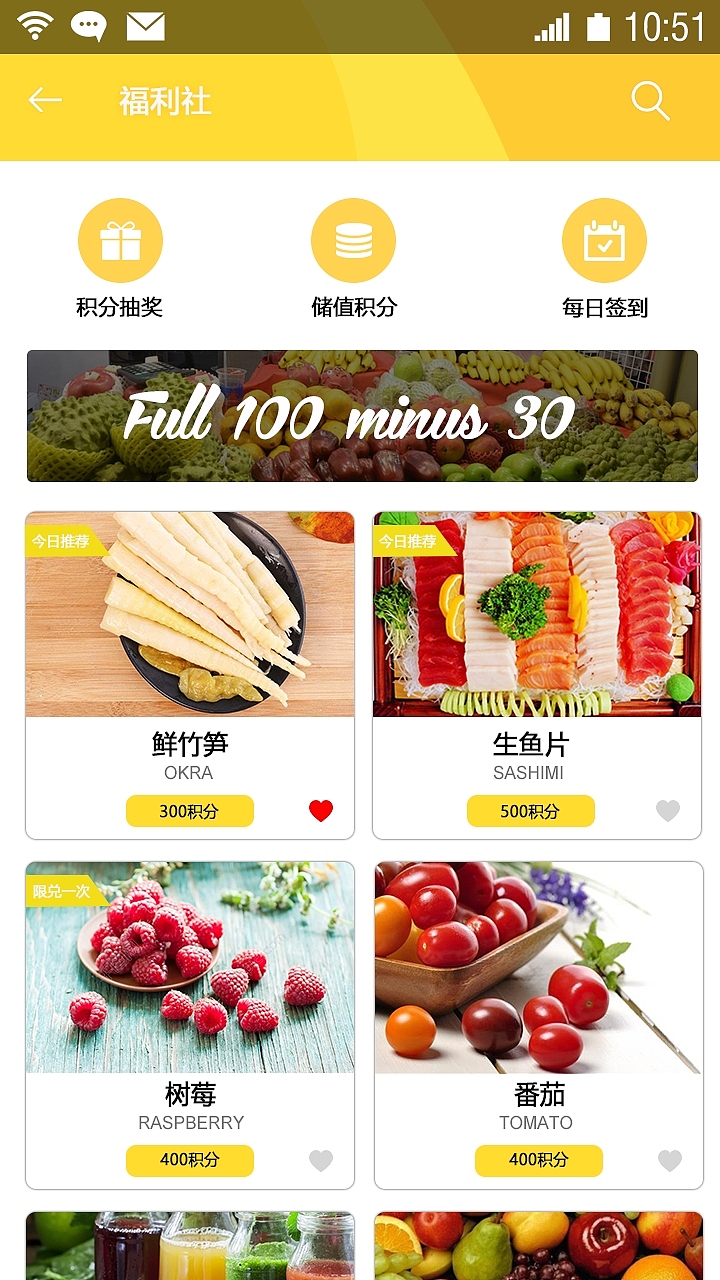Redeem 生鱼片 for 500积分
The image size is (720, 1280).
click(x=531, y=810)
